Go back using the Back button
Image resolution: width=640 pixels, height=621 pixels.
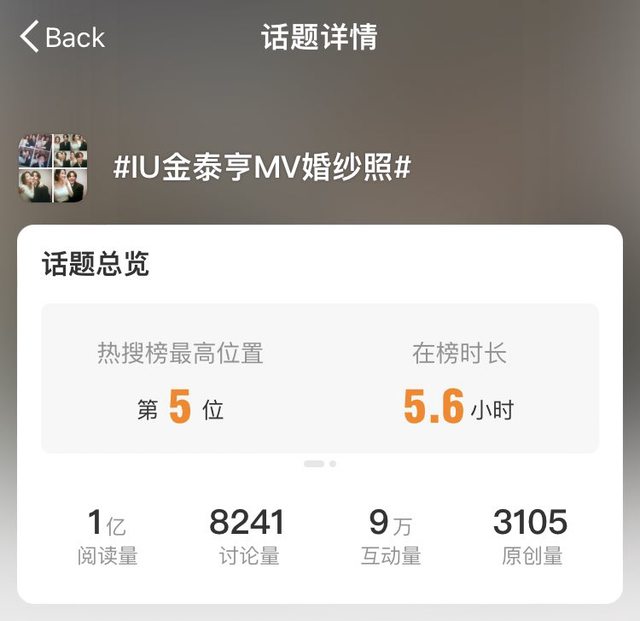62,38
